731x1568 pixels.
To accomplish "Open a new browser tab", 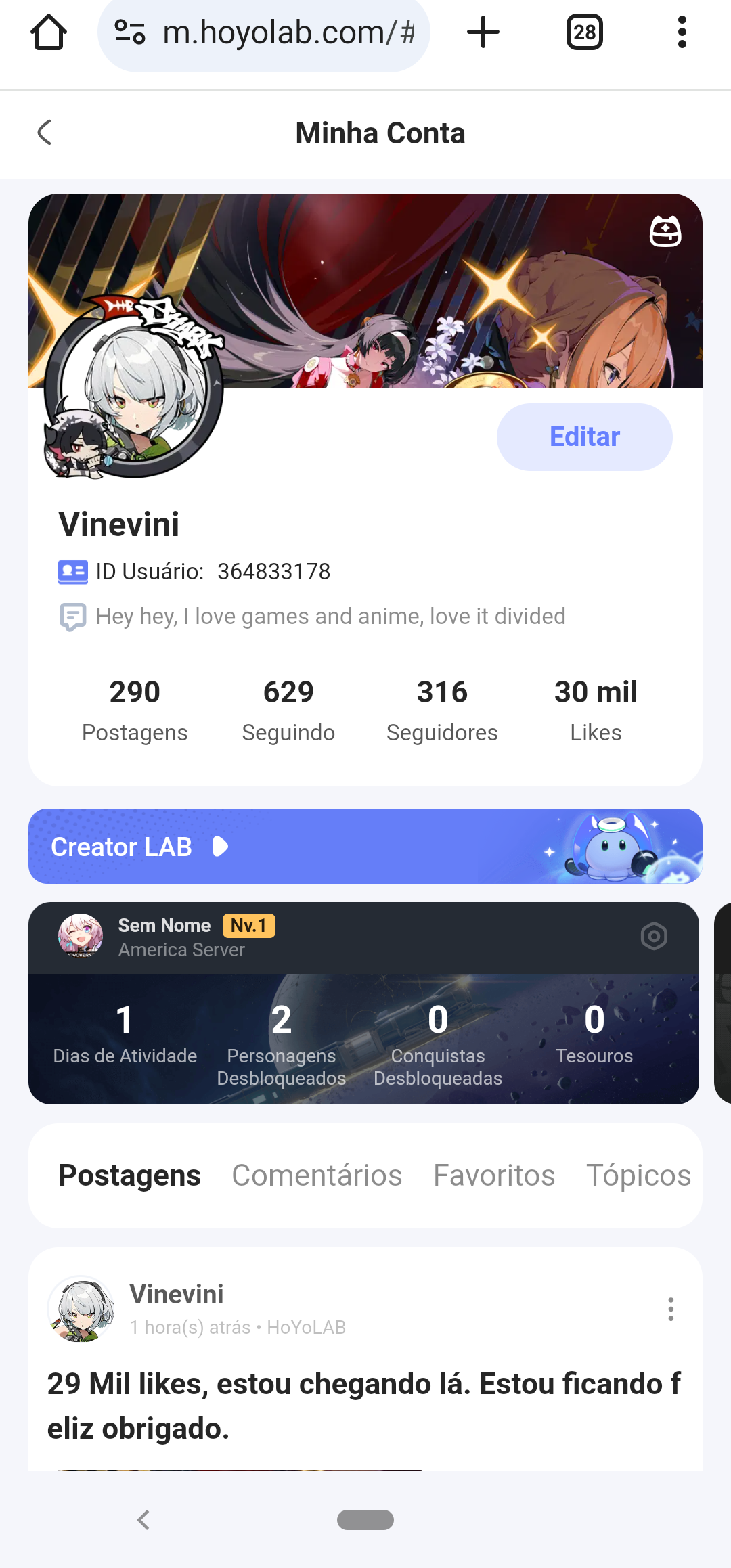I will [x=483, y=32].
